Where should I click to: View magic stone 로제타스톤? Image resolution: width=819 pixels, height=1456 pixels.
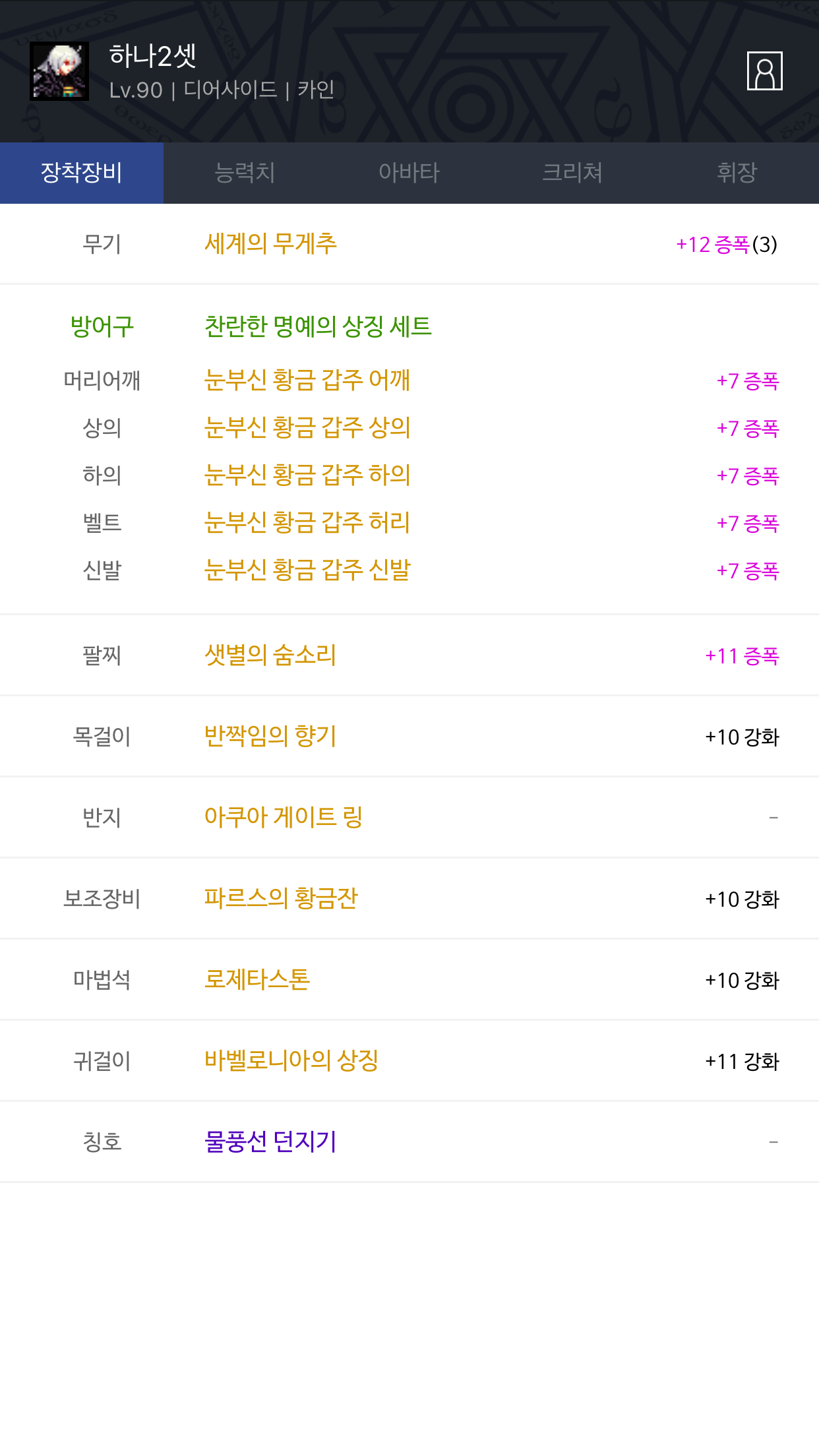tap(257, 979)
